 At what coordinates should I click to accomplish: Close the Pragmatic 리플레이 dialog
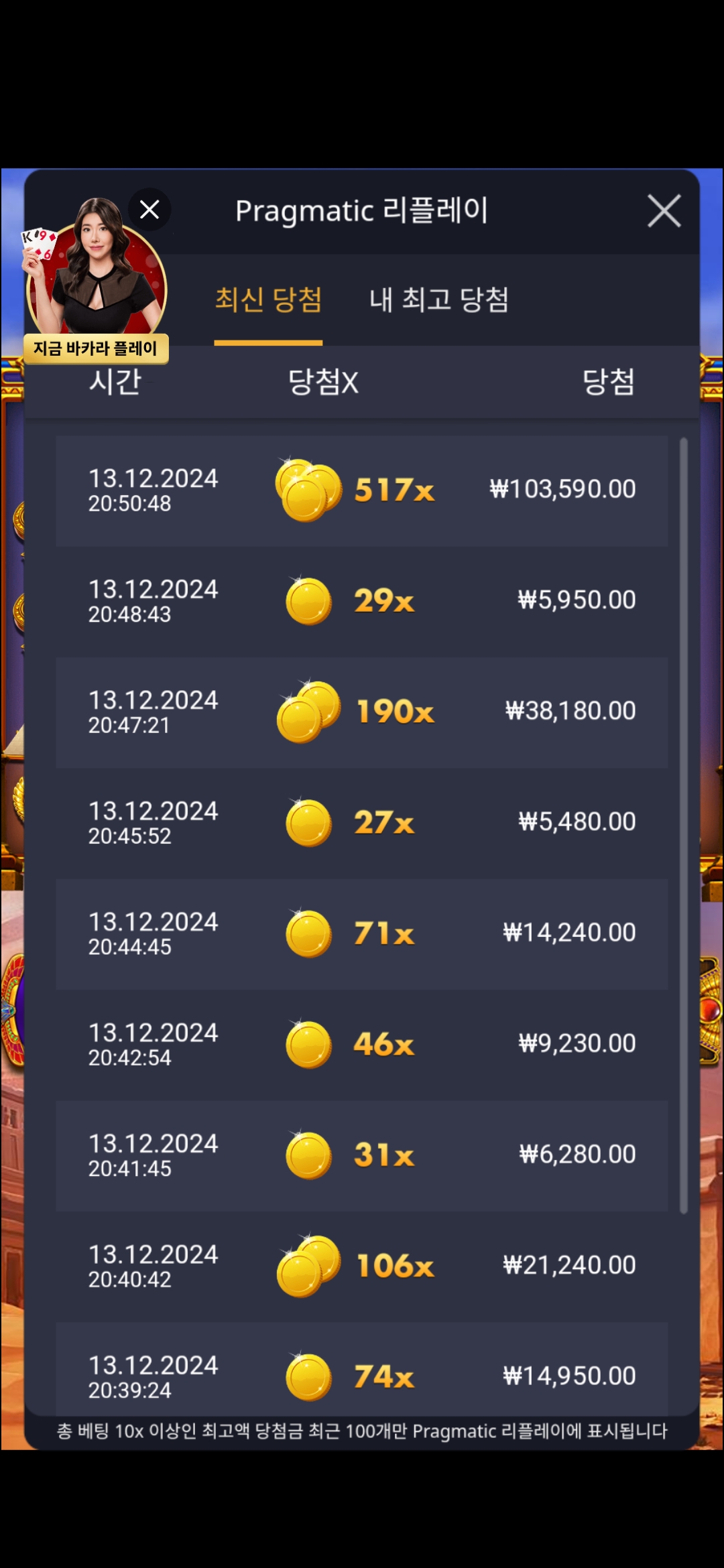tap(664, 211)
